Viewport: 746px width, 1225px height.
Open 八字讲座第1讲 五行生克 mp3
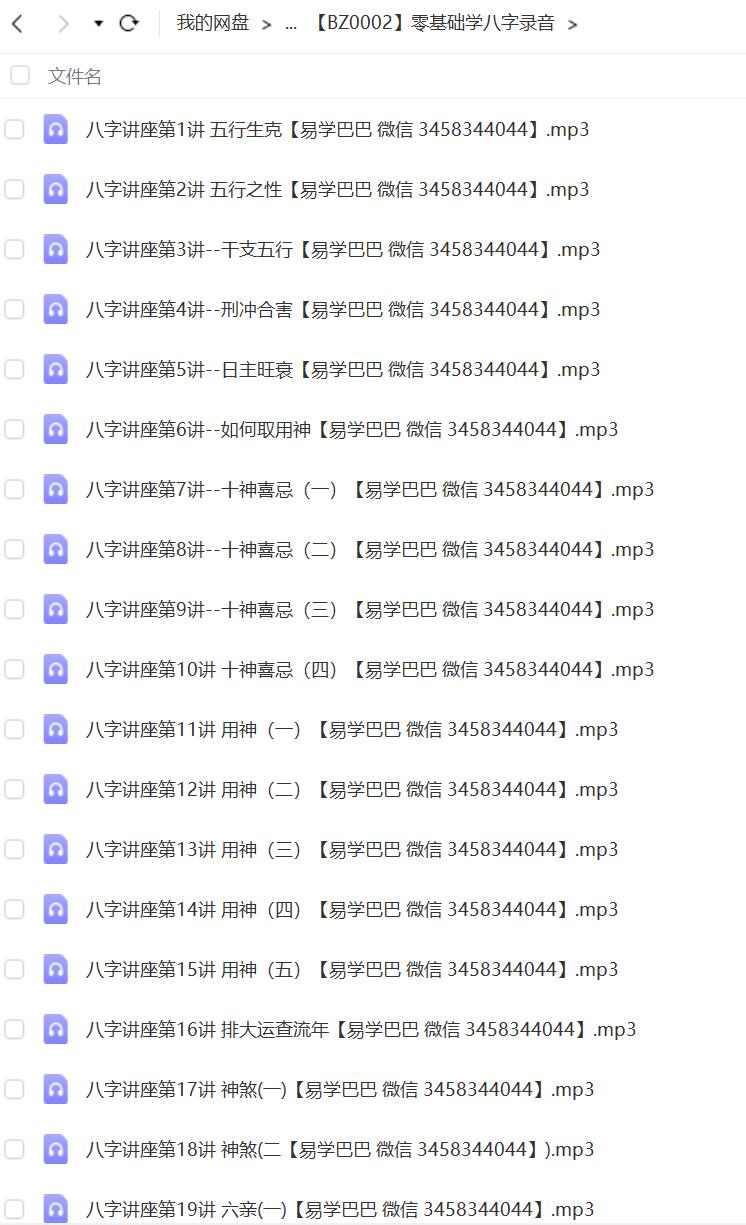337,130
